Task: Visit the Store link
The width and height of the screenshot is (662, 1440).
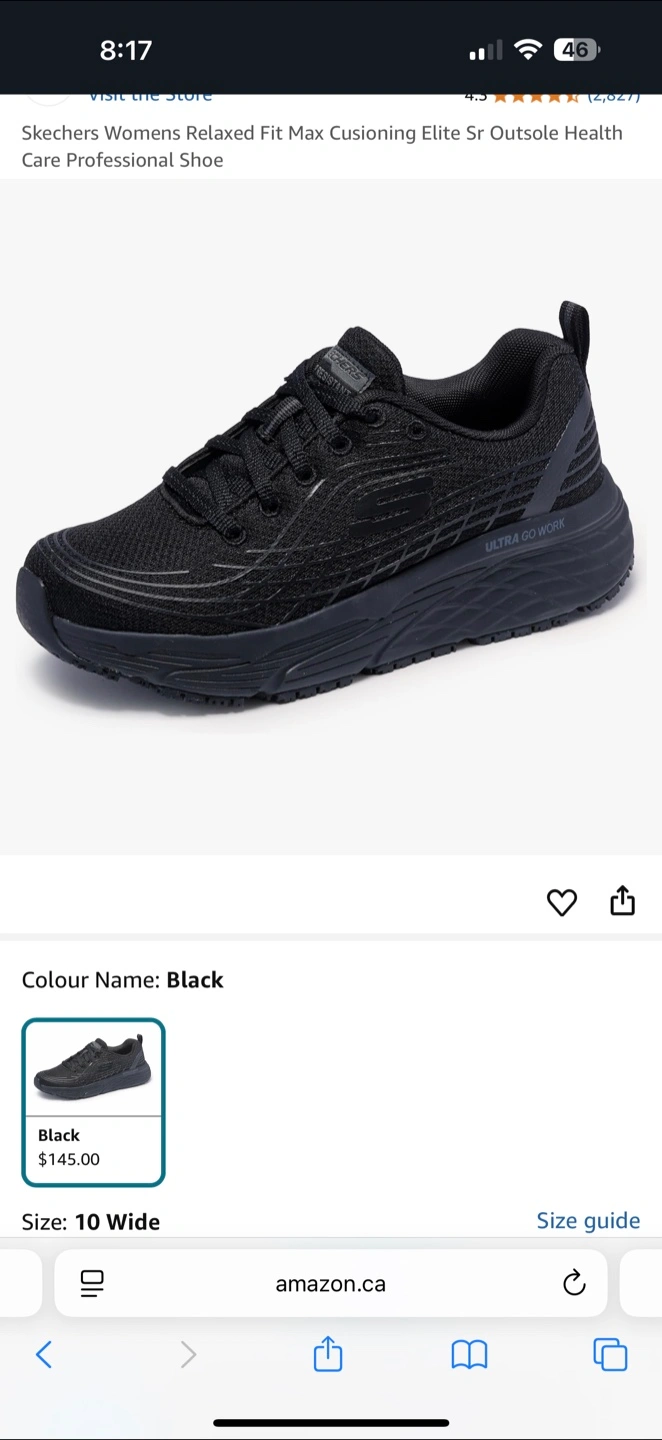Action: pos(150,96)
